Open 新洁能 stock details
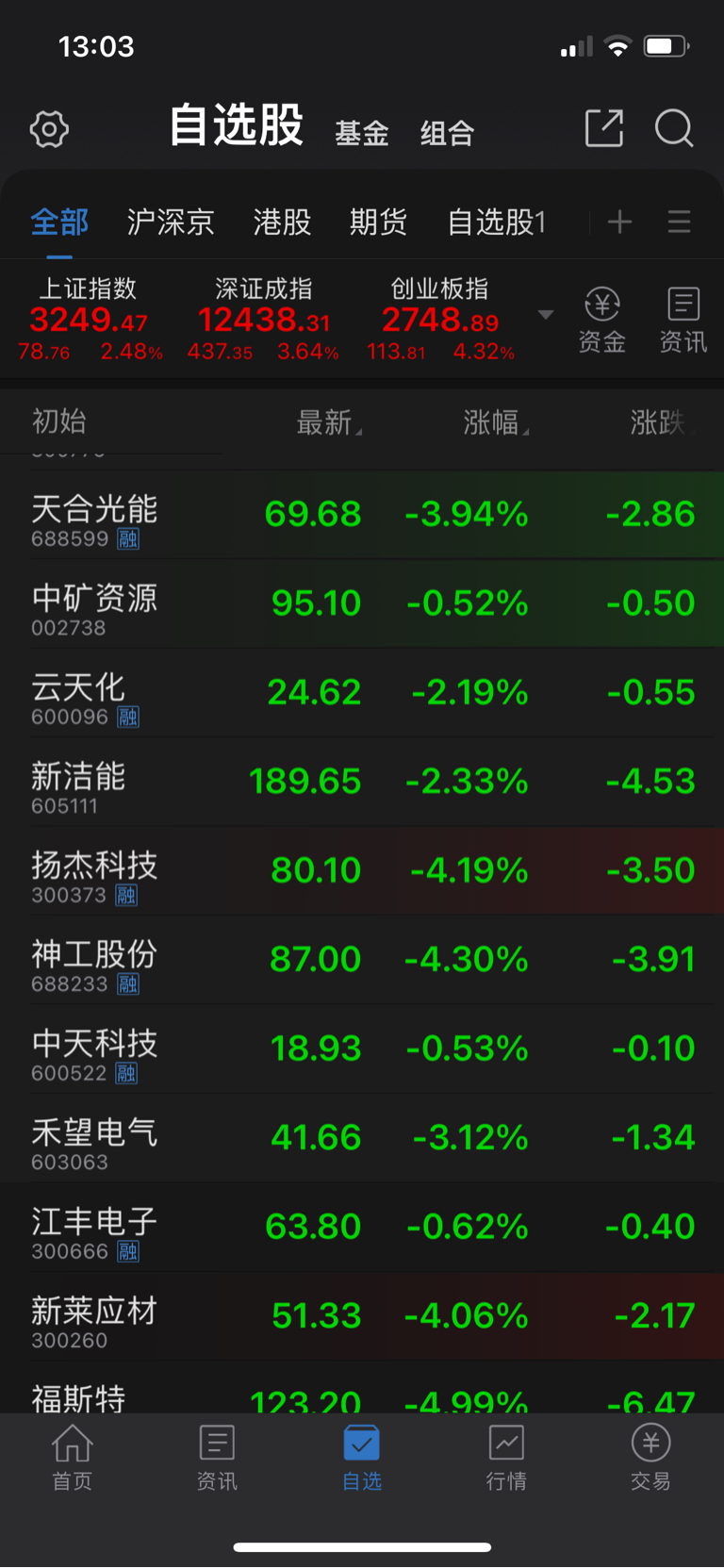The height and width of the screenshot is (1568, 724). 362,783
